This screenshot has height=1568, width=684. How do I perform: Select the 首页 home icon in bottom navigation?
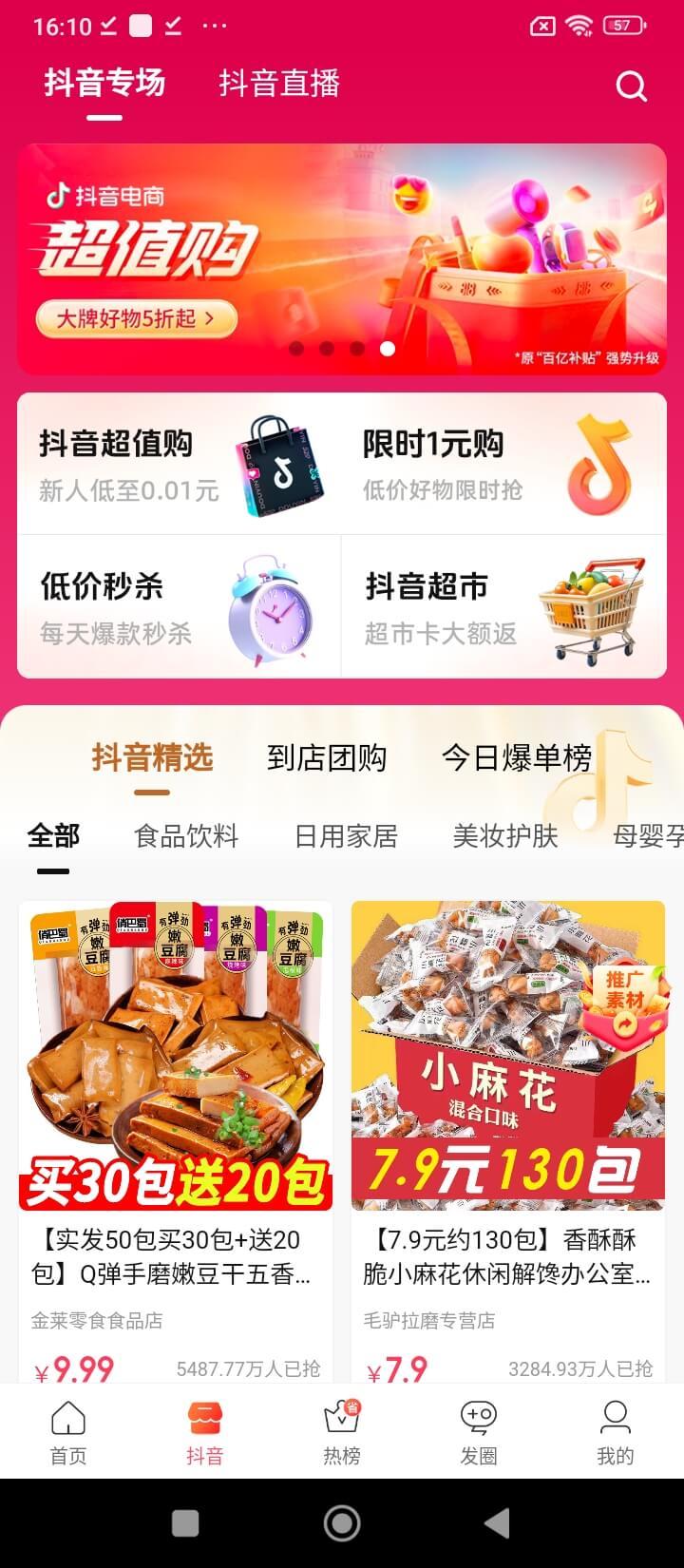(67, 1430)
